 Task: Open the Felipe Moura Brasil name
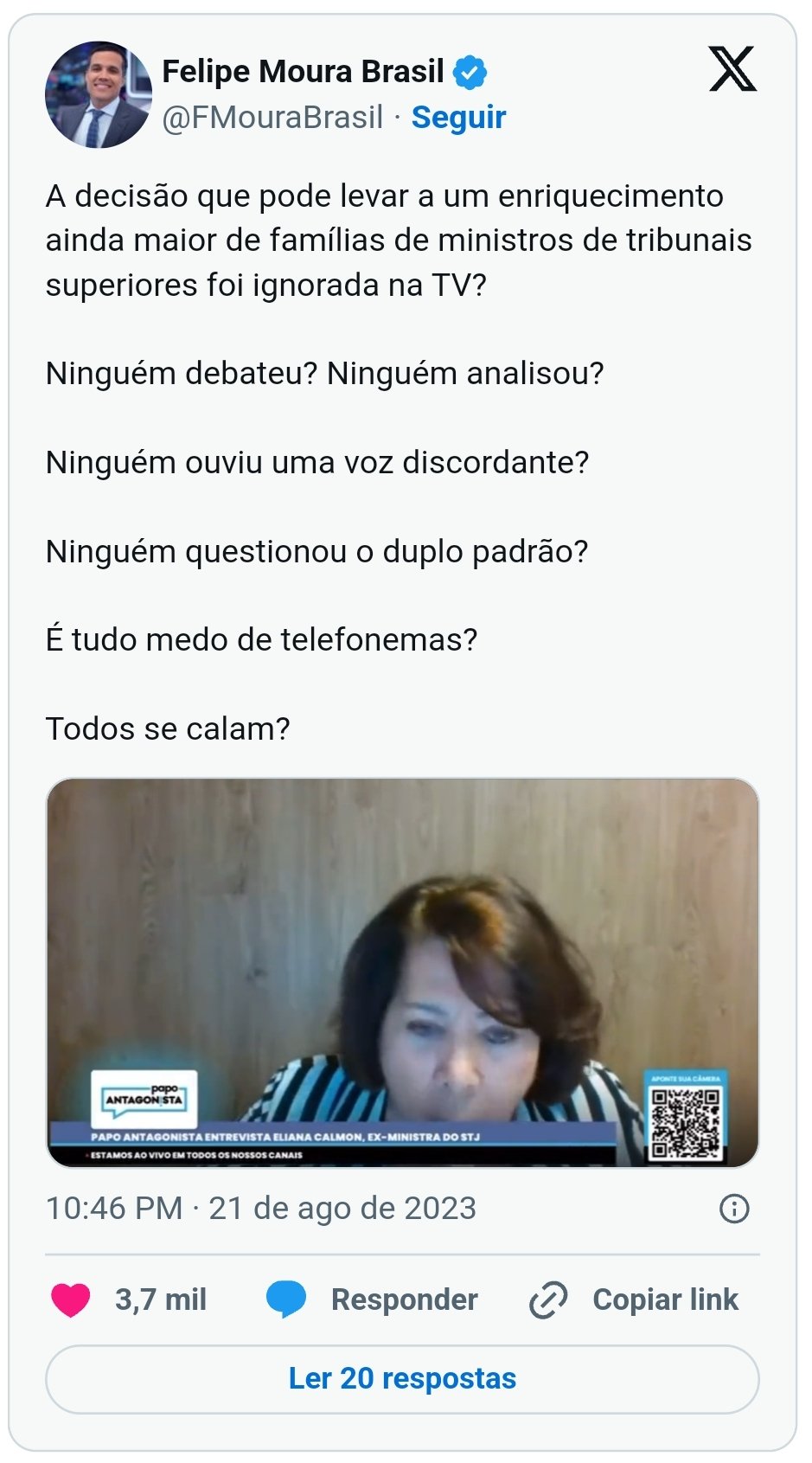[303, 72]
